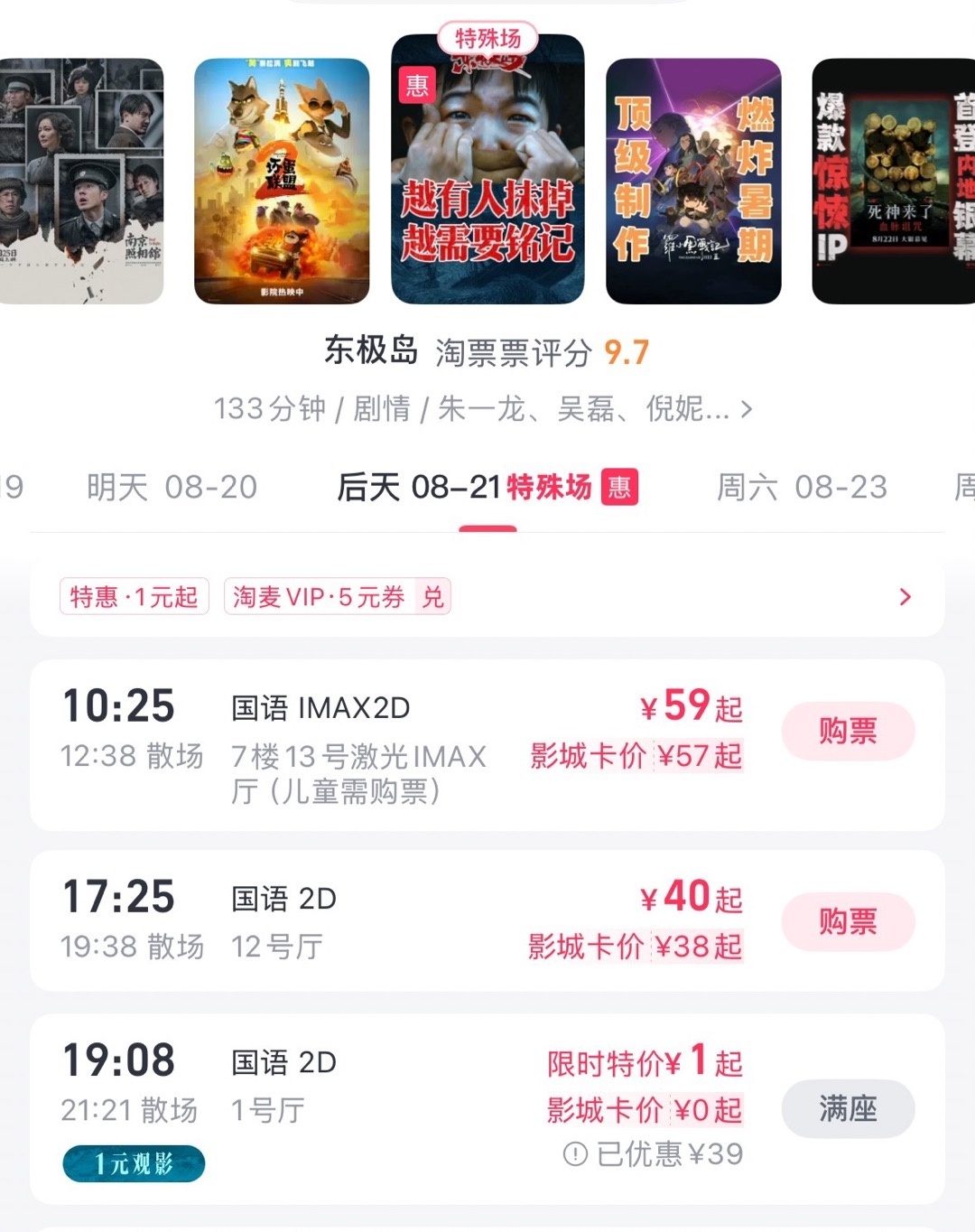Open the sold-out 19:08 showing in 1号厅
Screen dimensions: 975x1232
[848, 1108]
